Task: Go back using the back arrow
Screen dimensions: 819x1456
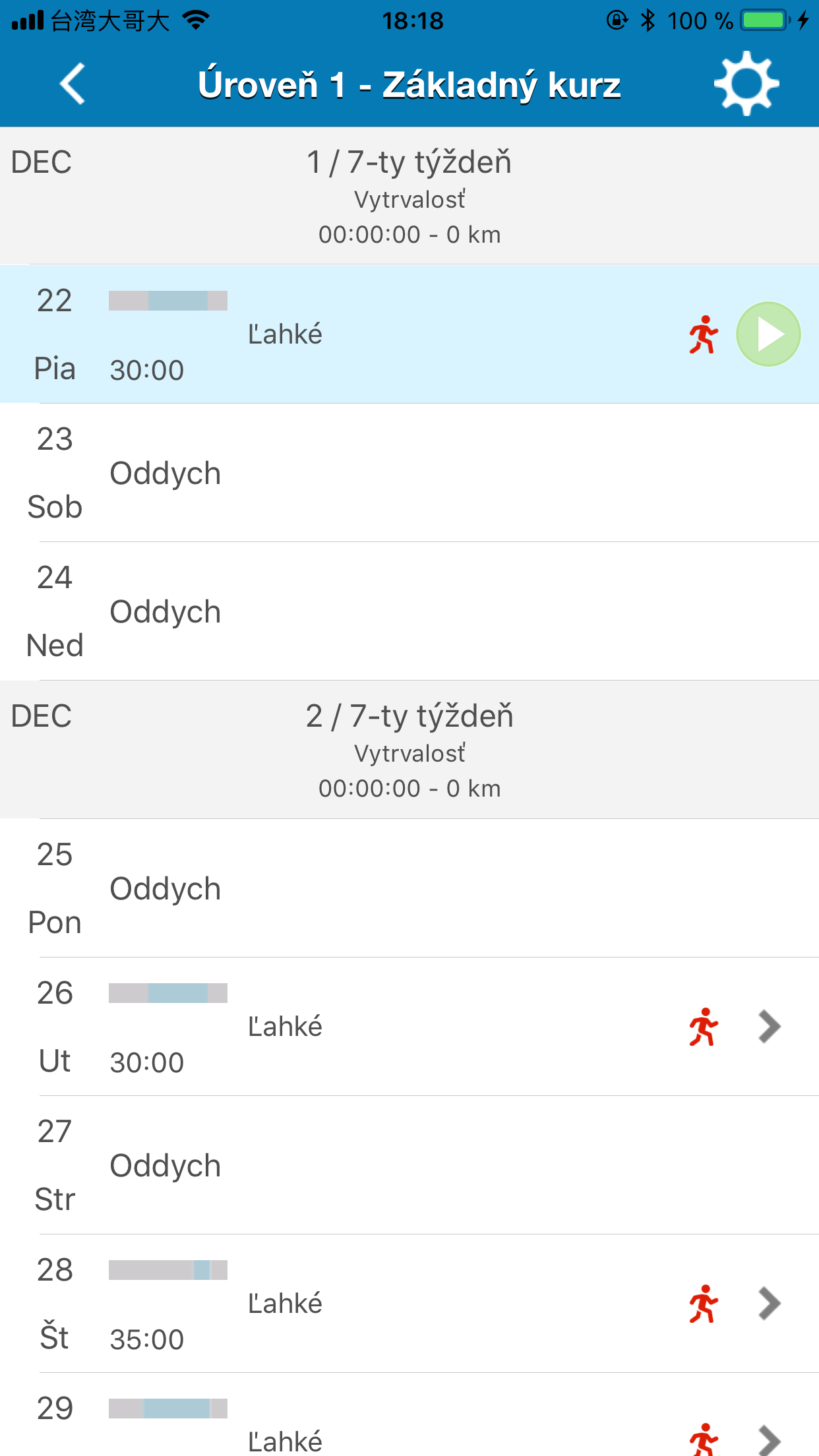Action: 73,84
